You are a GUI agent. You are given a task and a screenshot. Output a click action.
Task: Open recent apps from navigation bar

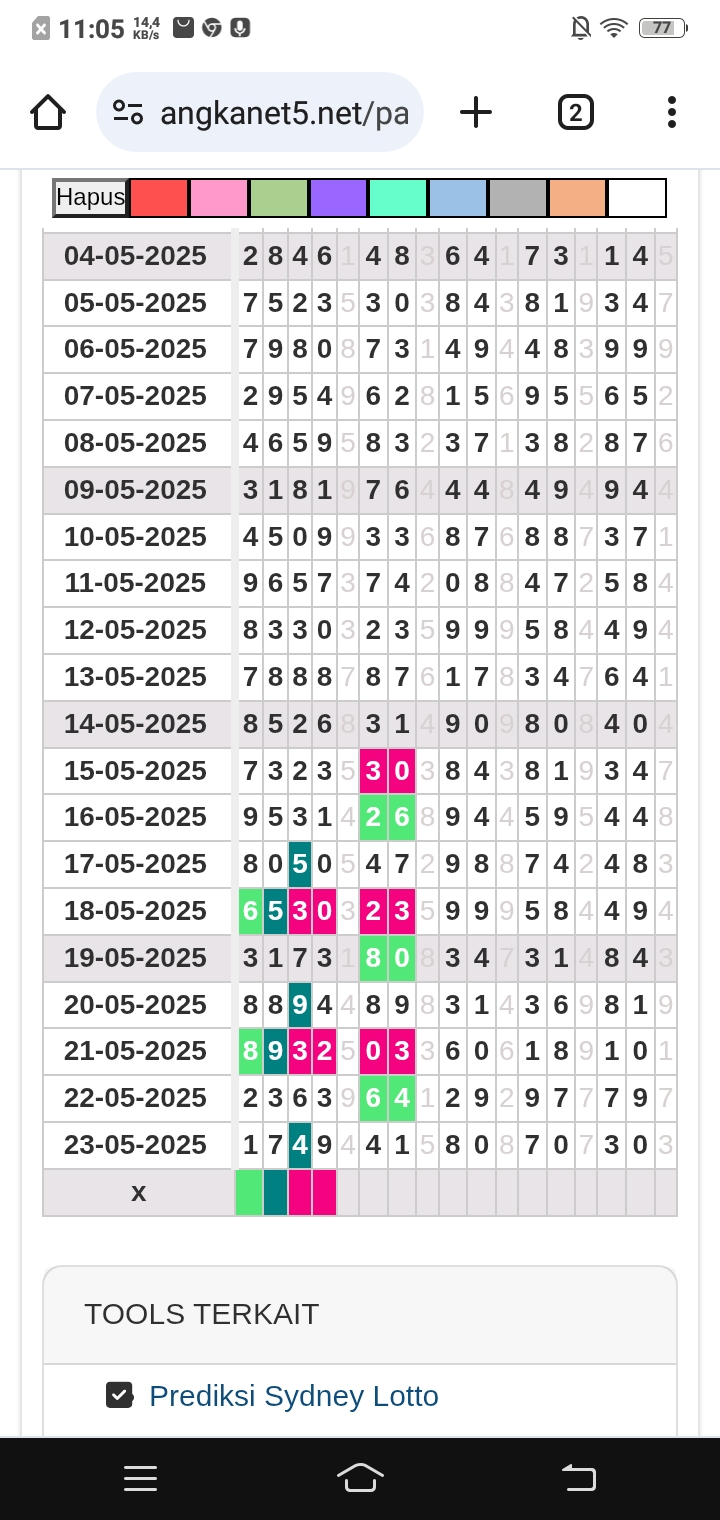[x=140, y=1478]
